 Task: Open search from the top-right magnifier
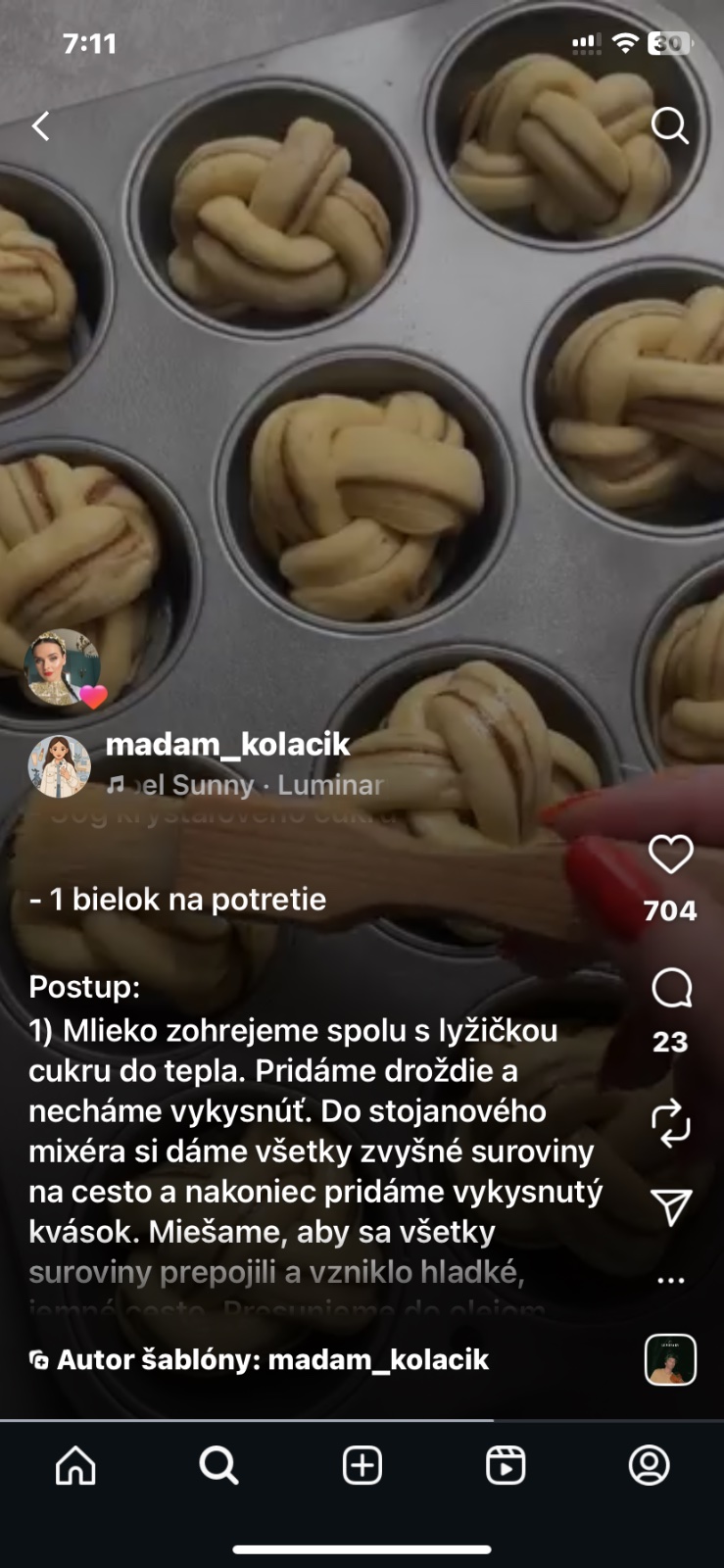point(670,125)
